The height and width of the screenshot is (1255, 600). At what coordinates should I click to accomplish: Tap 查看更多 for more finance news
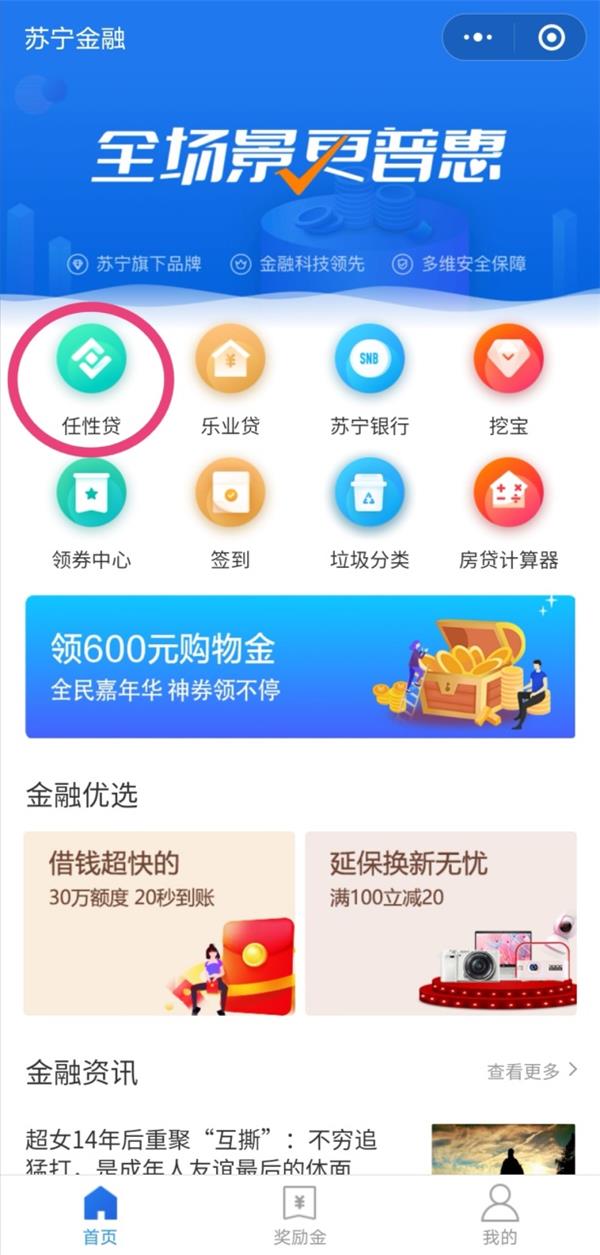[531, 1071]
